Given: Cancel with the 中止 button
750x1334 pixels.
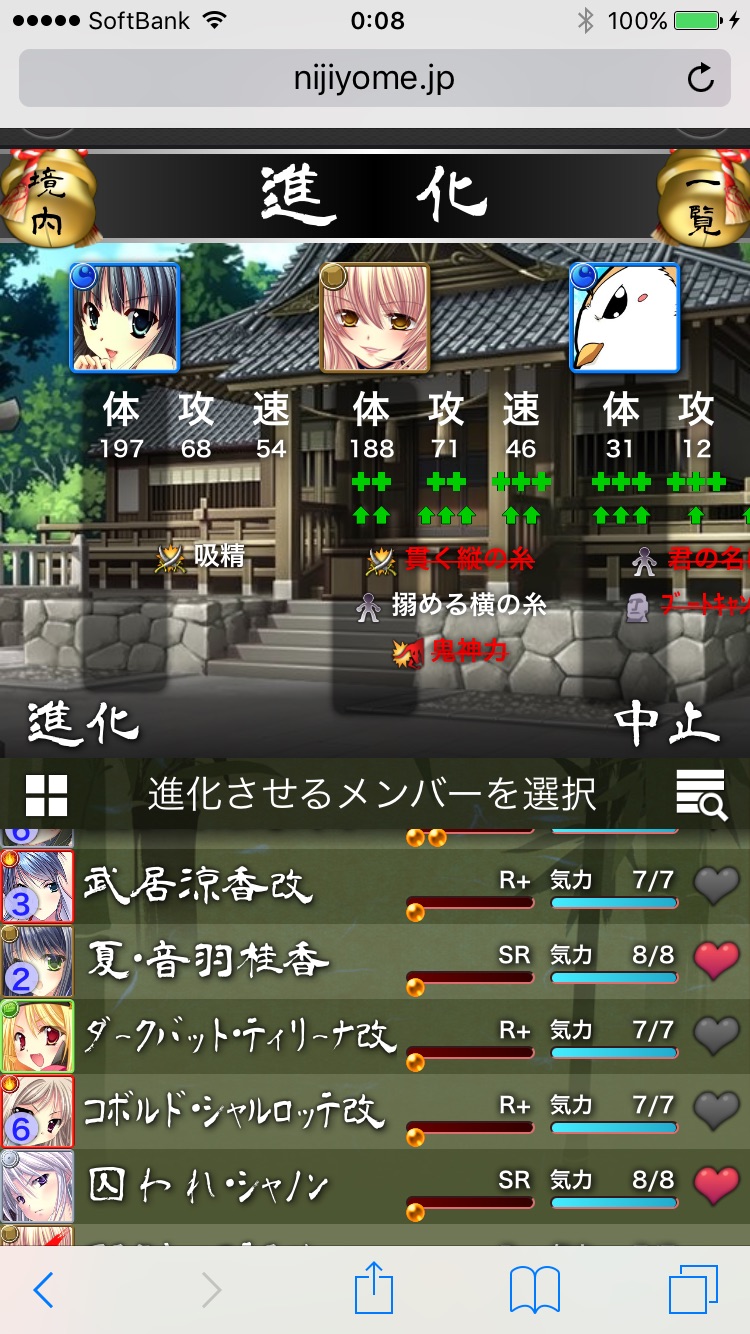Looking at the screenshot, I should coord(666,723).
